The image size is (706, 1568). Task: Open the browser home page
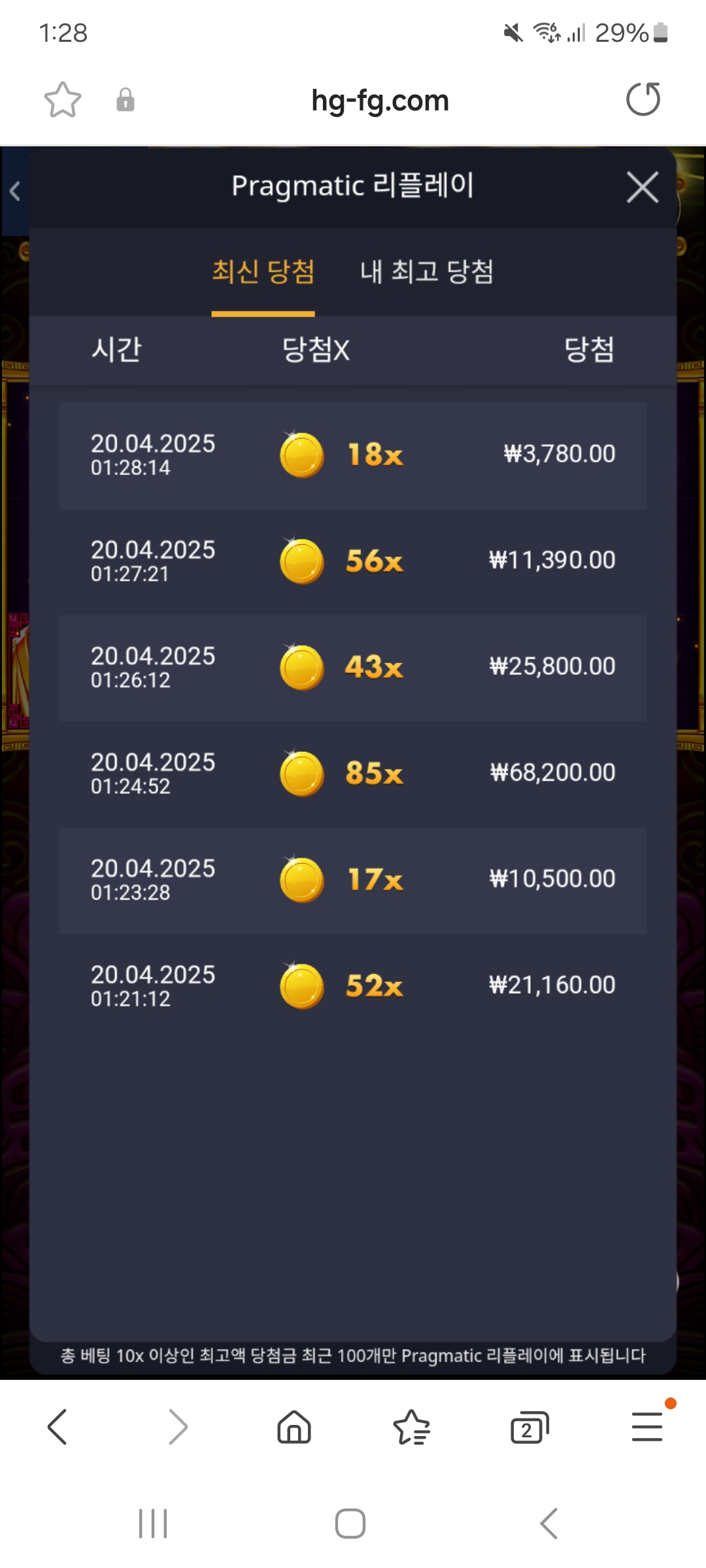[x=294, y=1426]
